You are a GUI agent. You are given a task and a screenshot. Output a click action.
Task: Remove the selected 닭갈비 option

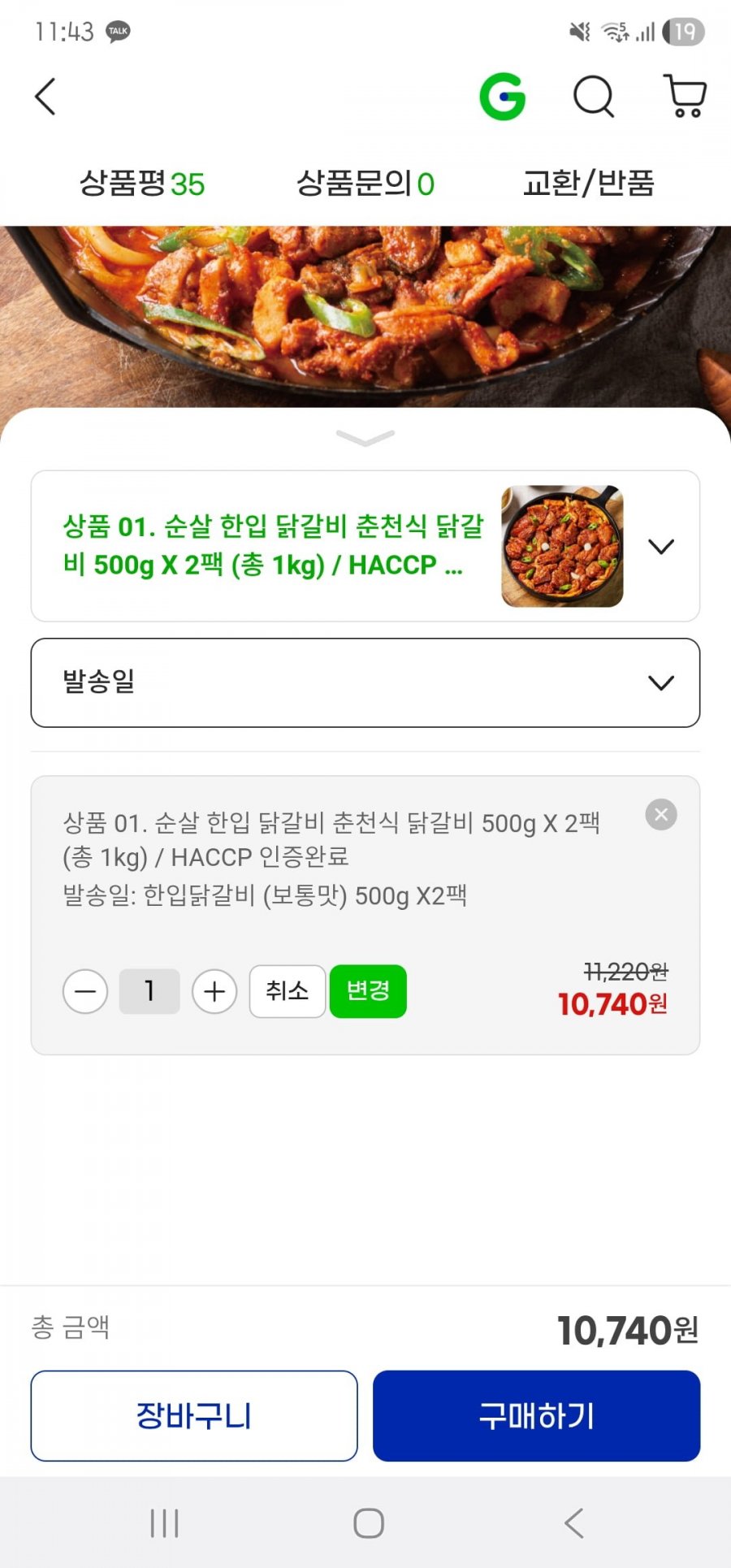pos(661,814)
